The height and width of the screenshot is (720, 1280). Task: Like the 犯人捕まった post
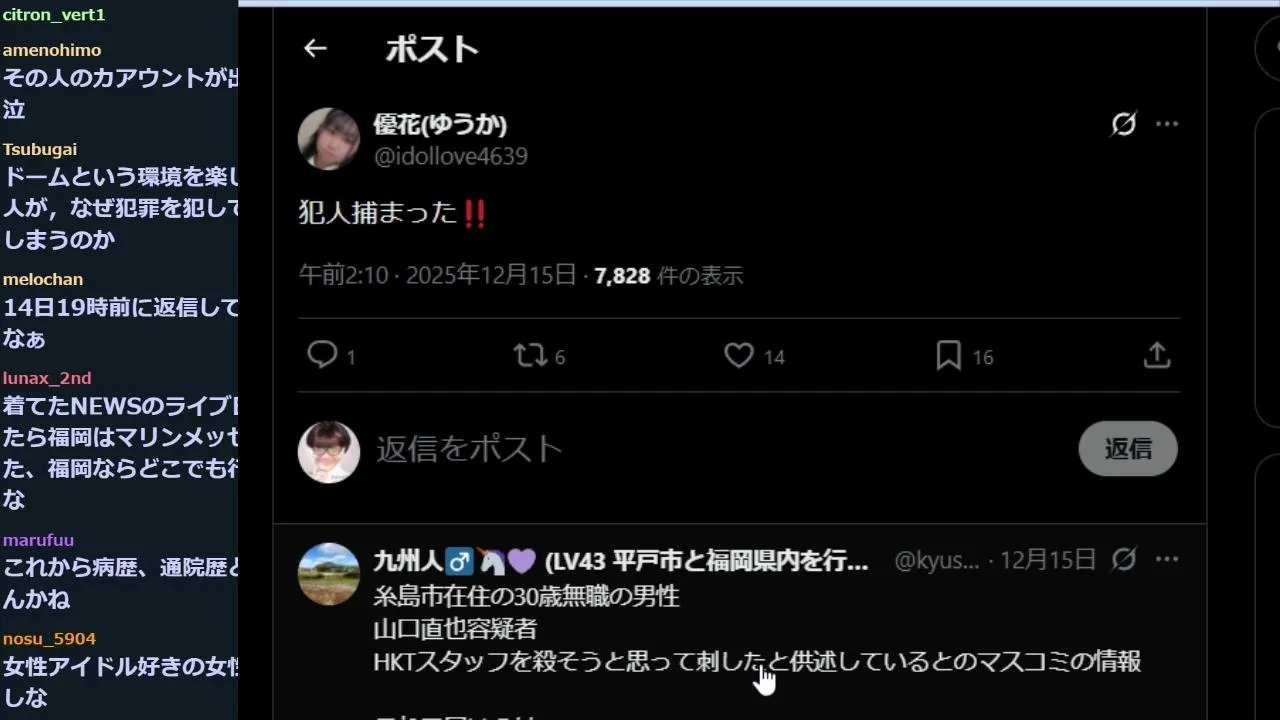point(739,355)
